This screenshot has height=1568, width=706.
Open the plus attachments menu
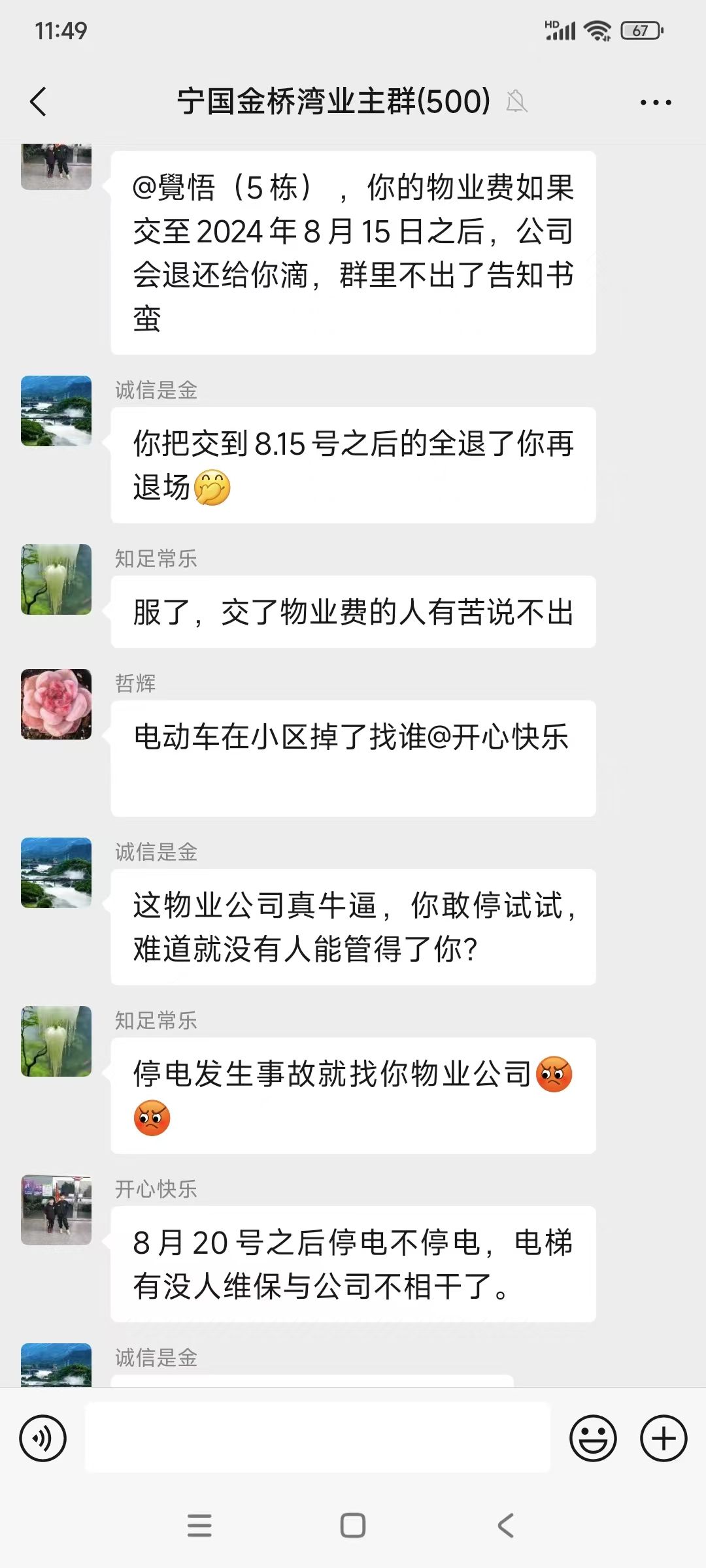click(664, 1438)
